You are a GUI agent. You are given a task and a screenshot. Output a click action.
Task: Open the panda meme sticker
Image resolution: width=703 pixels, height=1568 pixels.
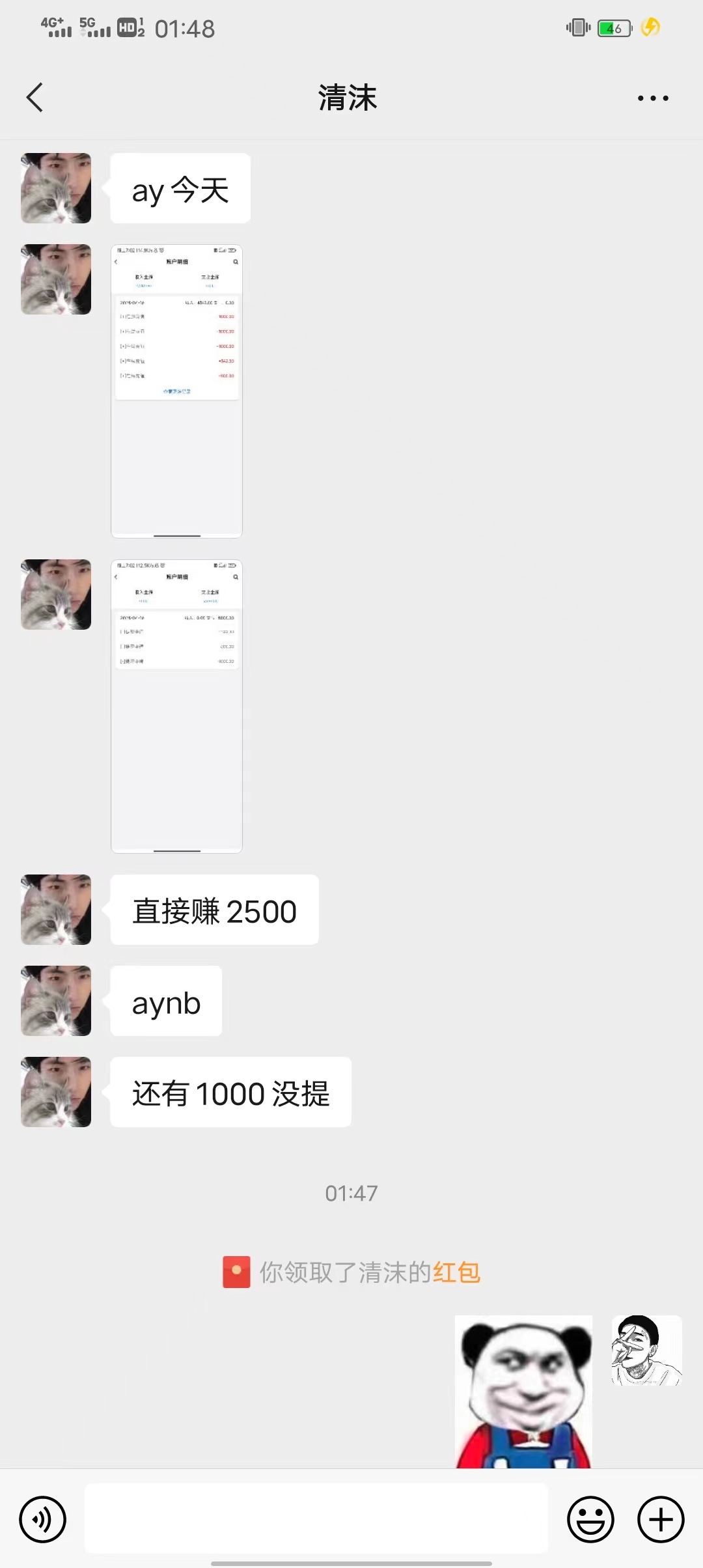[523, 1391]
